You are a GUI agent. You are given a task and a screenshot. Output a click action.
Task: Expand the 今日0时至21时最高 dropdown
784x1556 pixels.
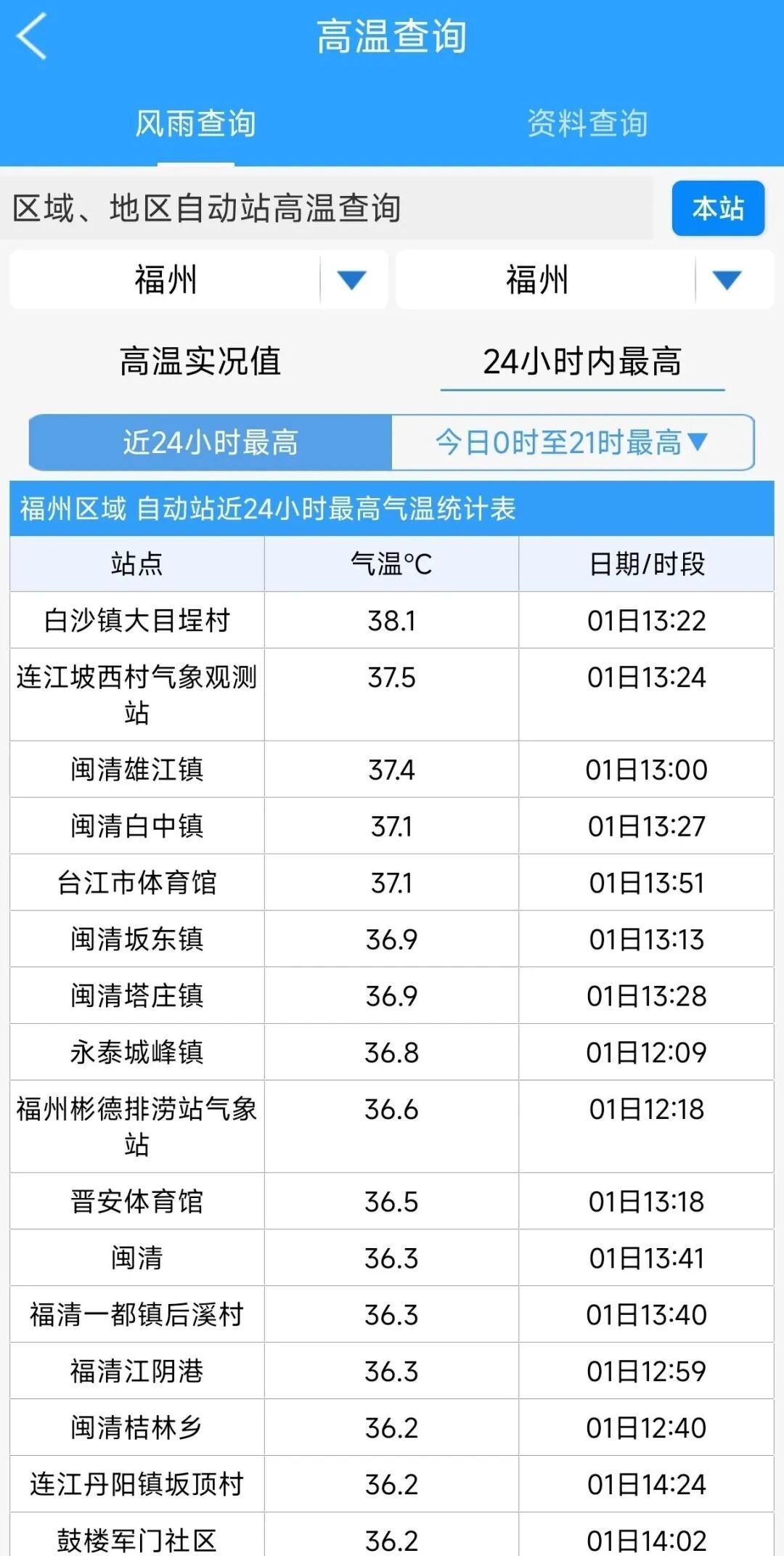(572, 442)
